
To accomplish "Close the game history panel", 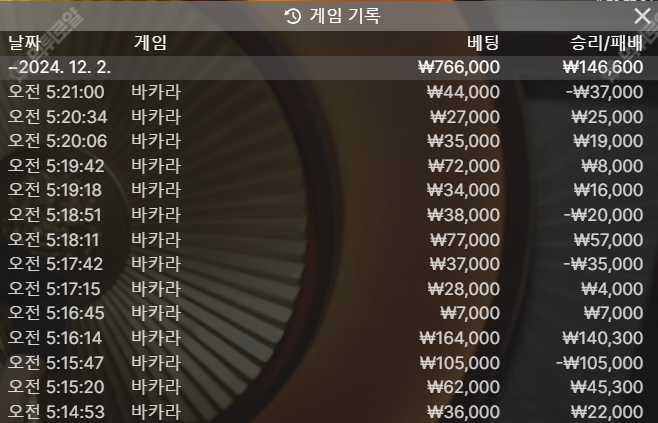I will tap(641, 16).
